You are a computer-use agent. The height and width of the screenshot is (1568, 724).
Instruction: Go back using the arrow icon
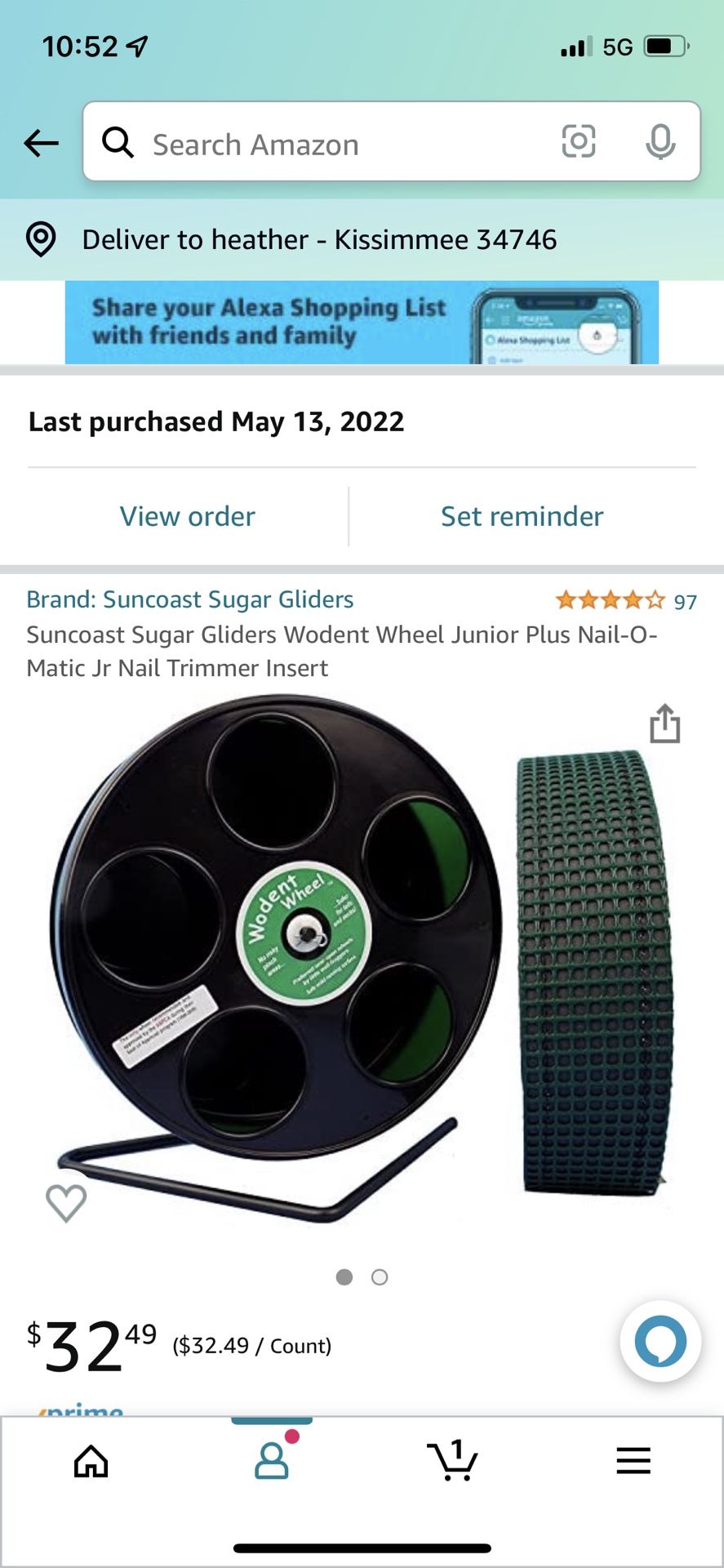41,144
